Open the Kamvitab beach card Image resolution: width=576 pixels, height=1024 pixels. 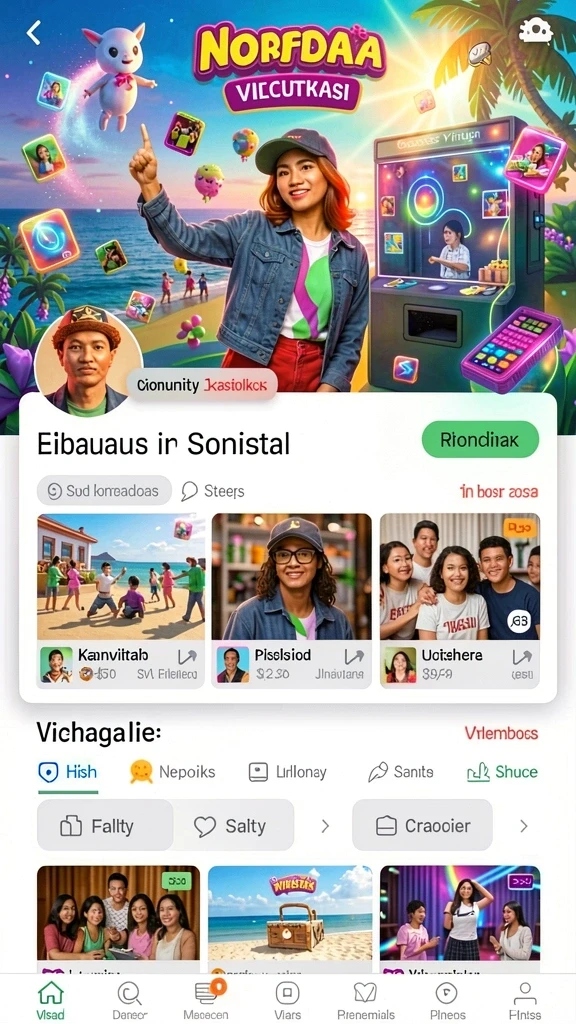(x=121, y=600)
